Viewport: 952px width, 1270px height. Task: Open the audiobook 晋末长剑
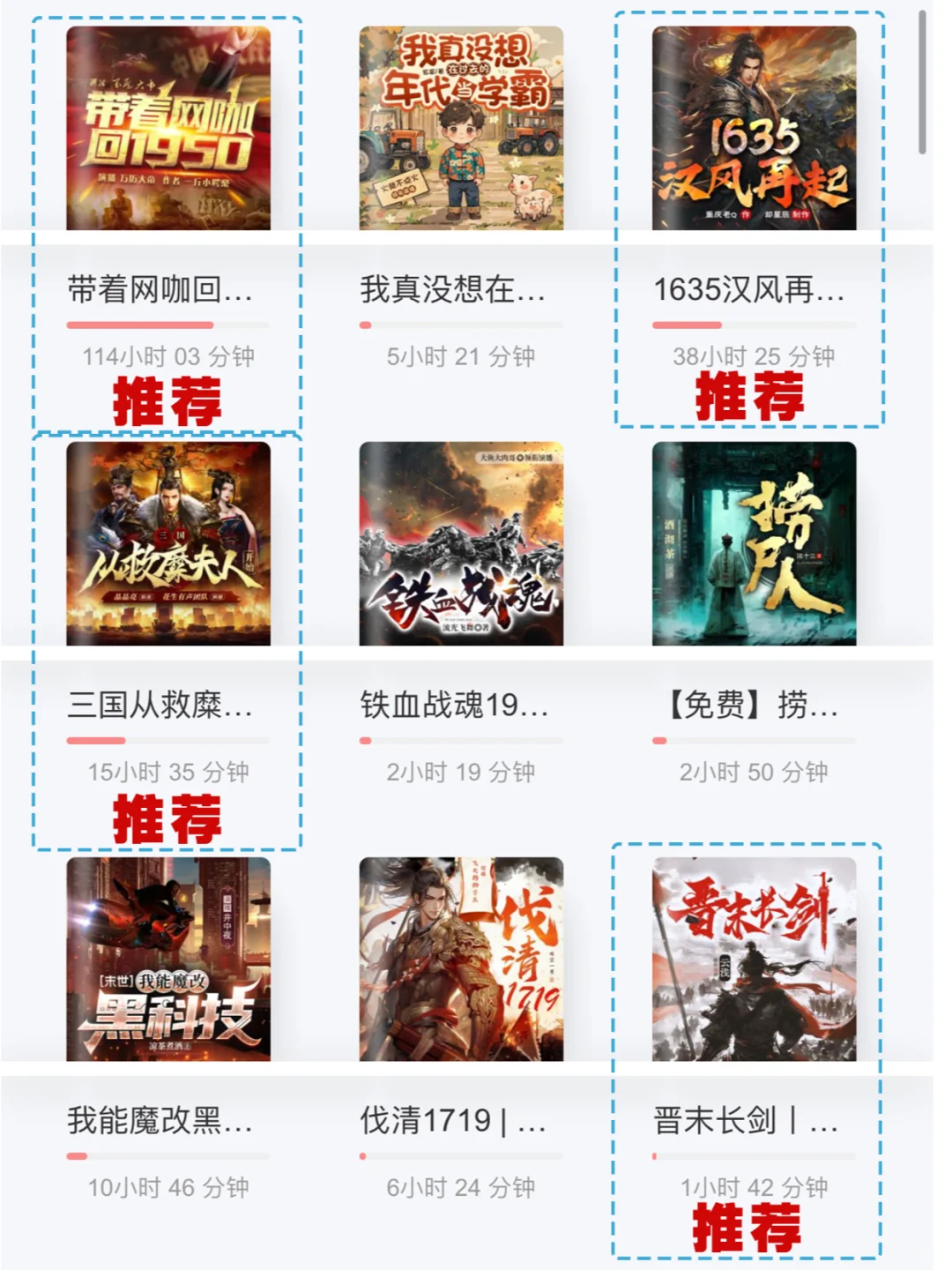point(754,959)
